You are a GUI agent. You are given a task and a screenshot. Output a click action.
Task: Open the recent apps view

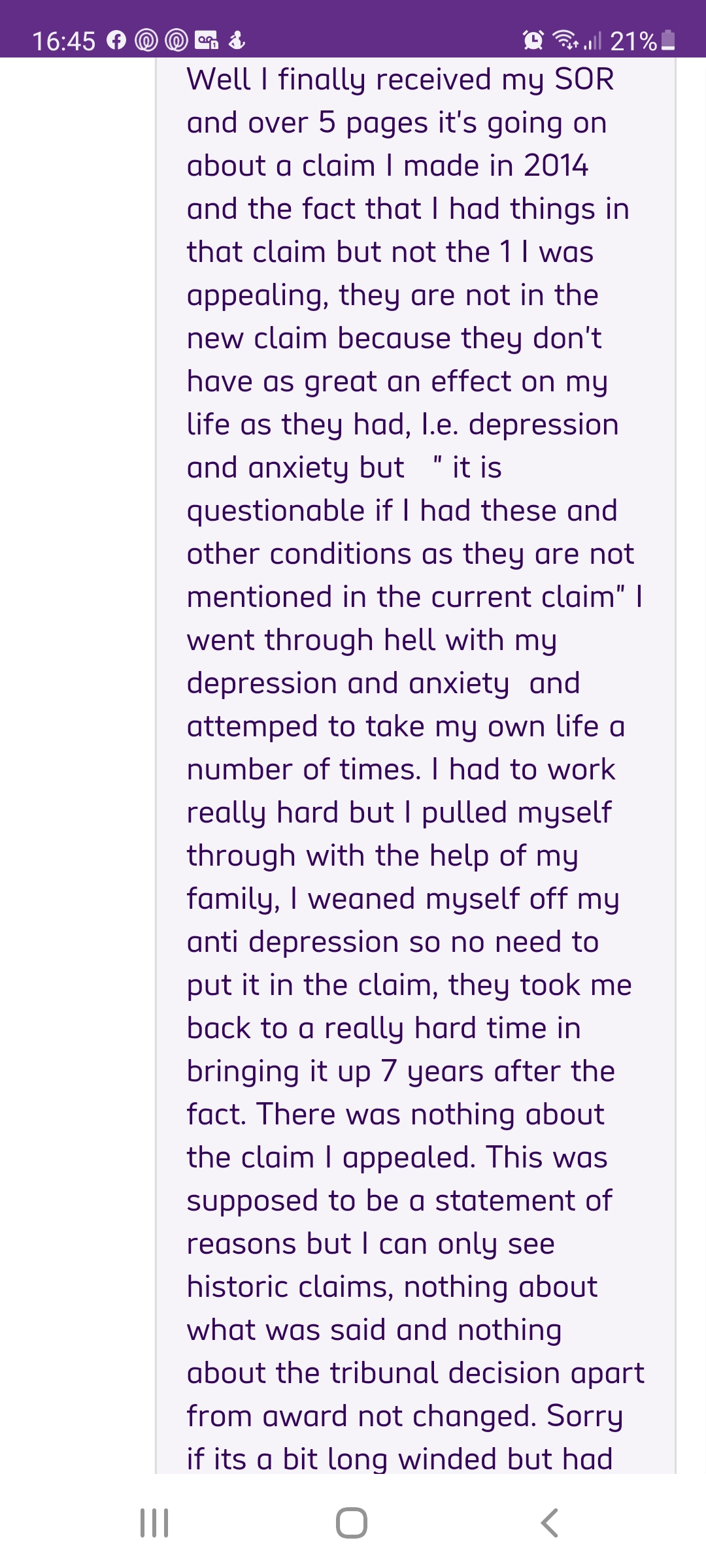154,1522
